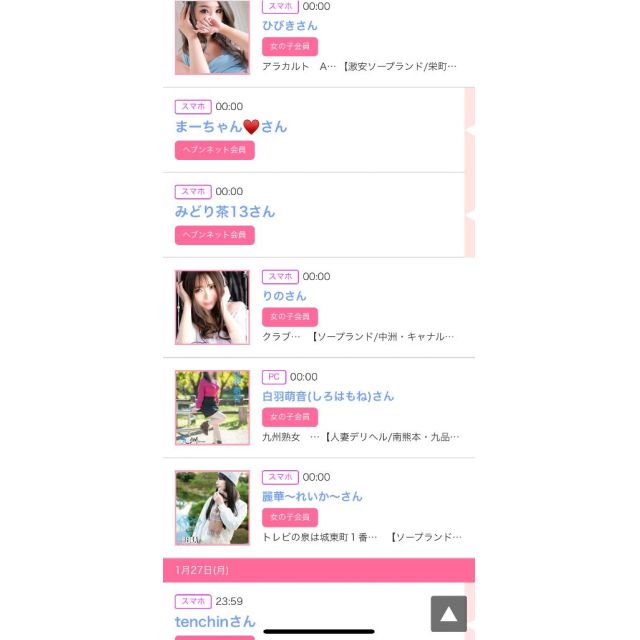Open 白羽萌音(しろはもね)さん's name link

328,396
